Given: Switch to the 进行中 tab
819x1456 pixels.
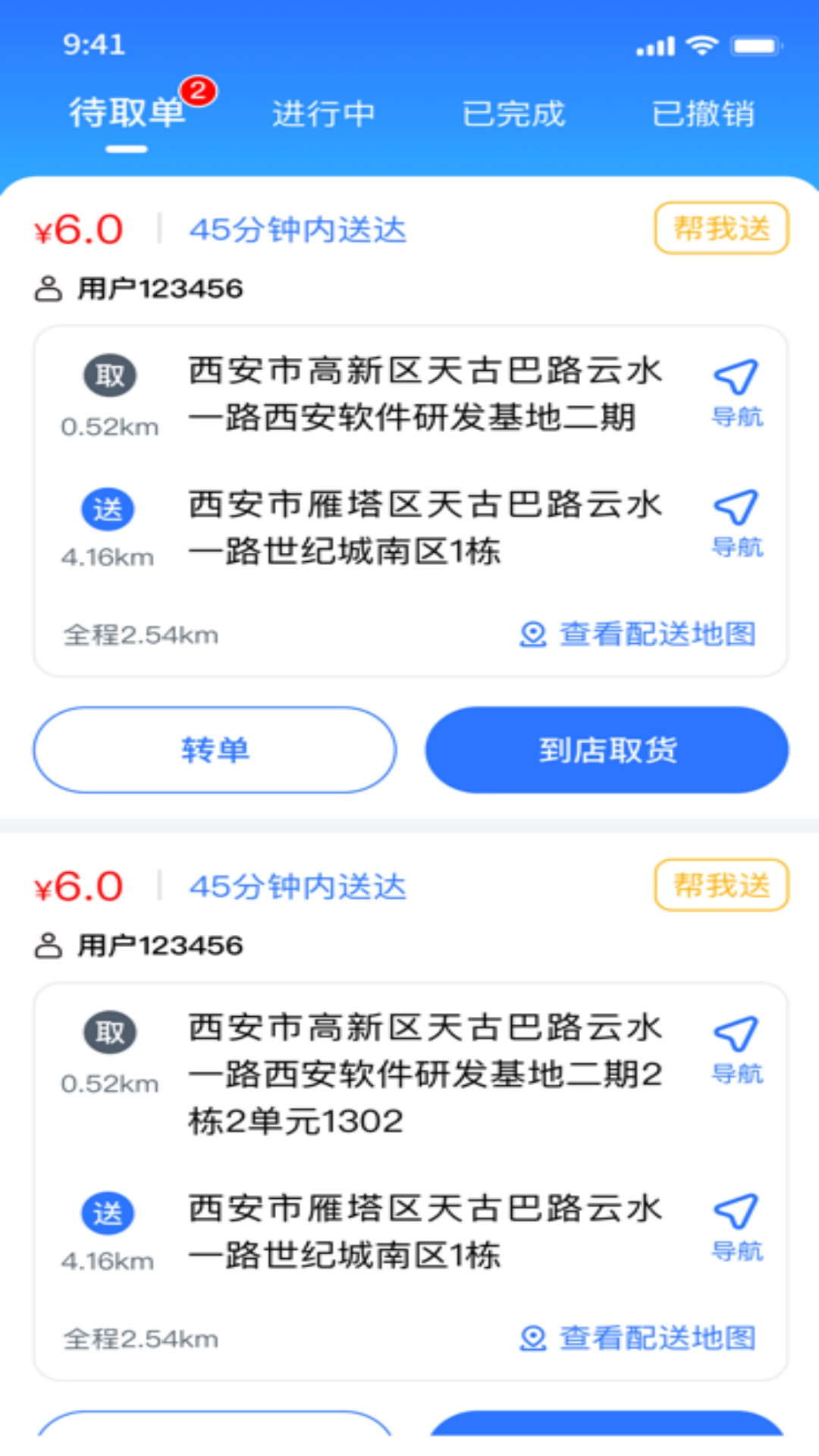Looking at the screenshot, I should pyautogui.click(x=324, y=114).
